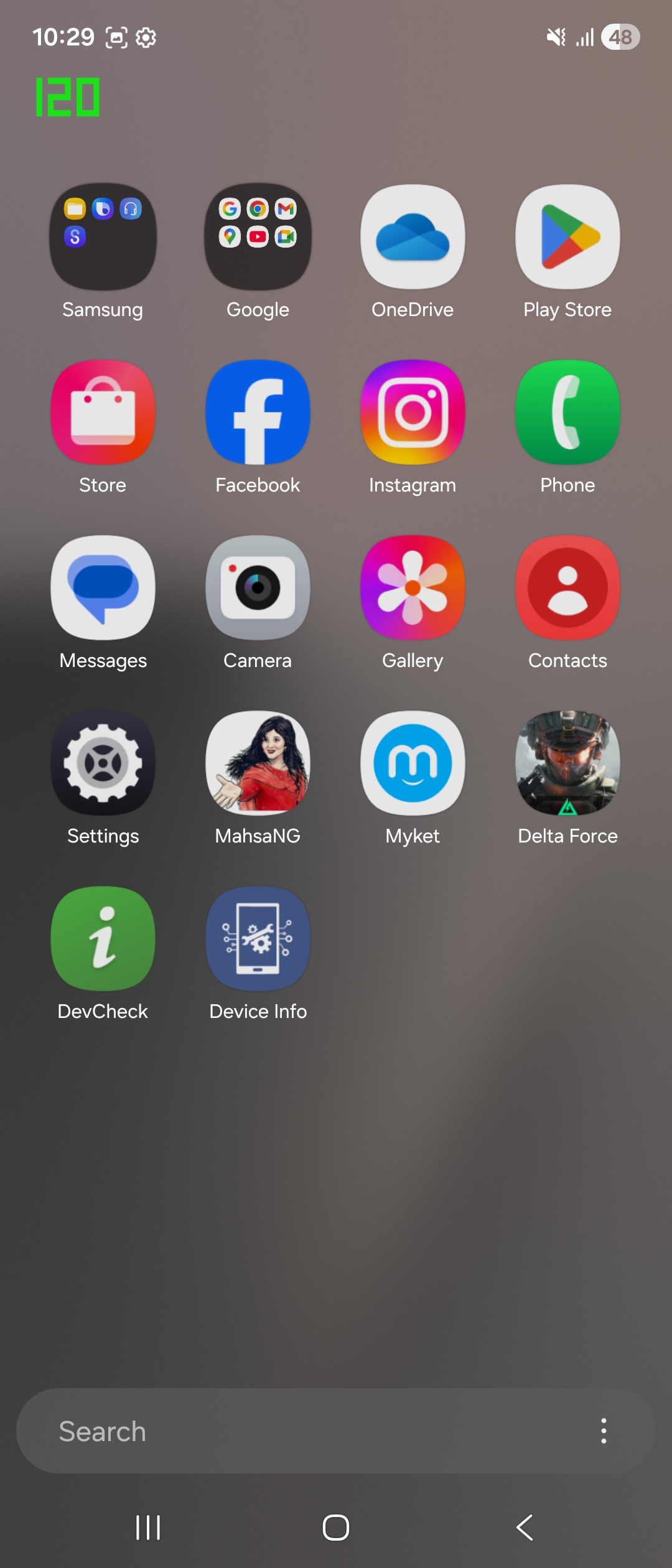
Task: Open the Samsung apps folder
Action: 103,237
